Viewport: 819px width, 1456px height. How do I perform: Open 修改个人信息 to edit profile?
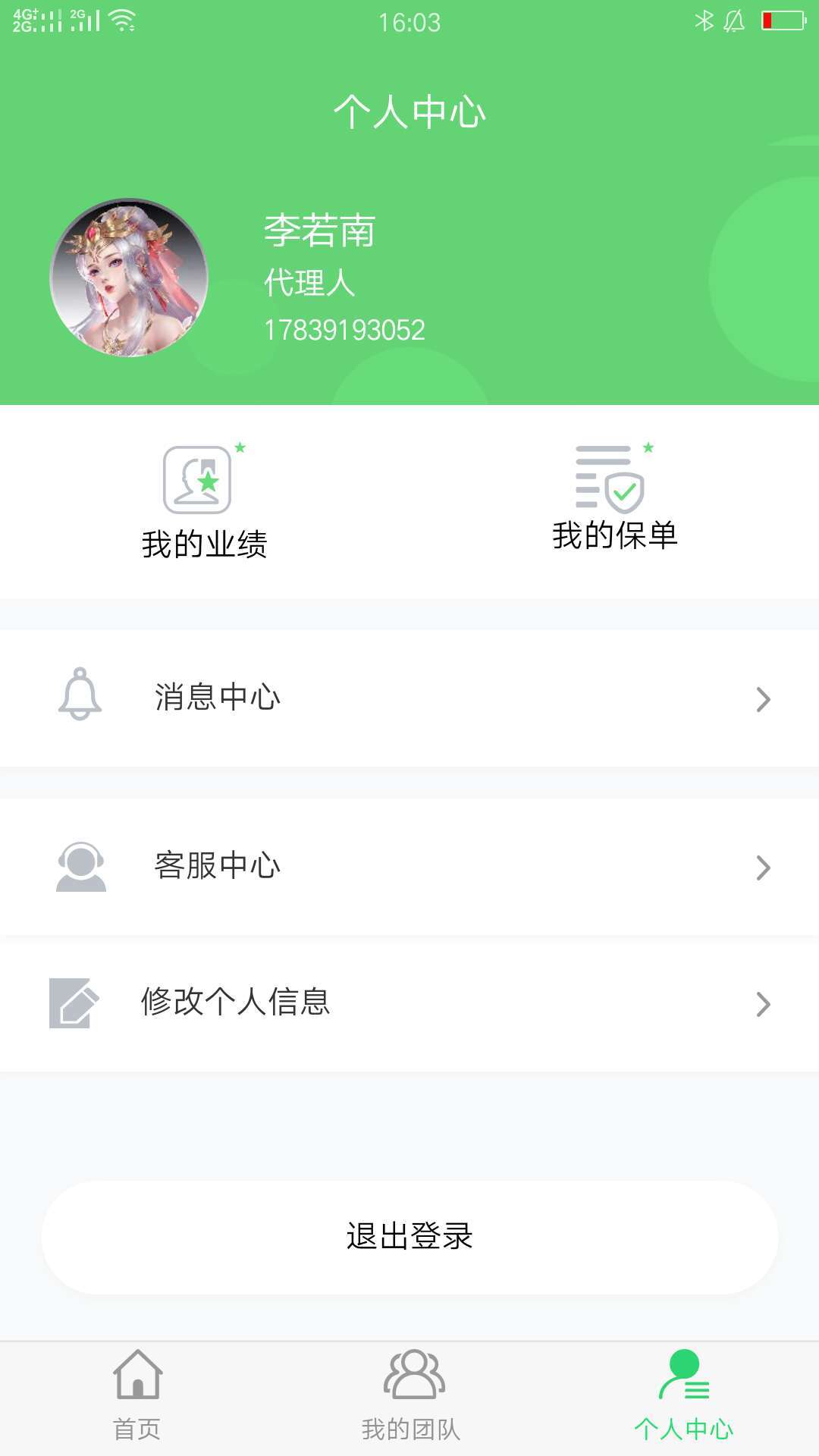click(x=409, y=1003)
